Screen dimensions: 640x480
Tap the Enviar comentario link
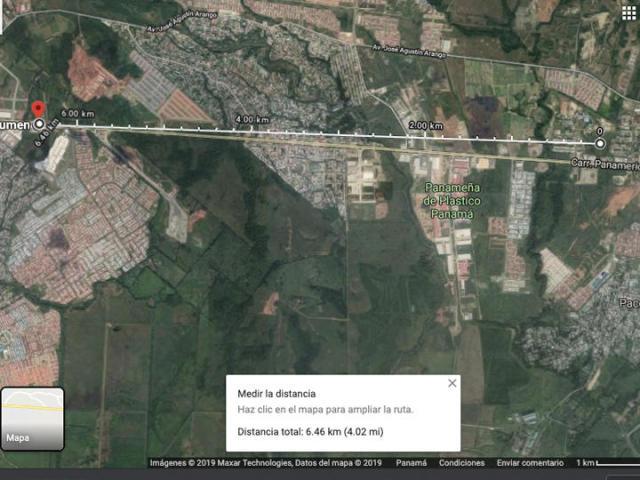tap(530, 463)
